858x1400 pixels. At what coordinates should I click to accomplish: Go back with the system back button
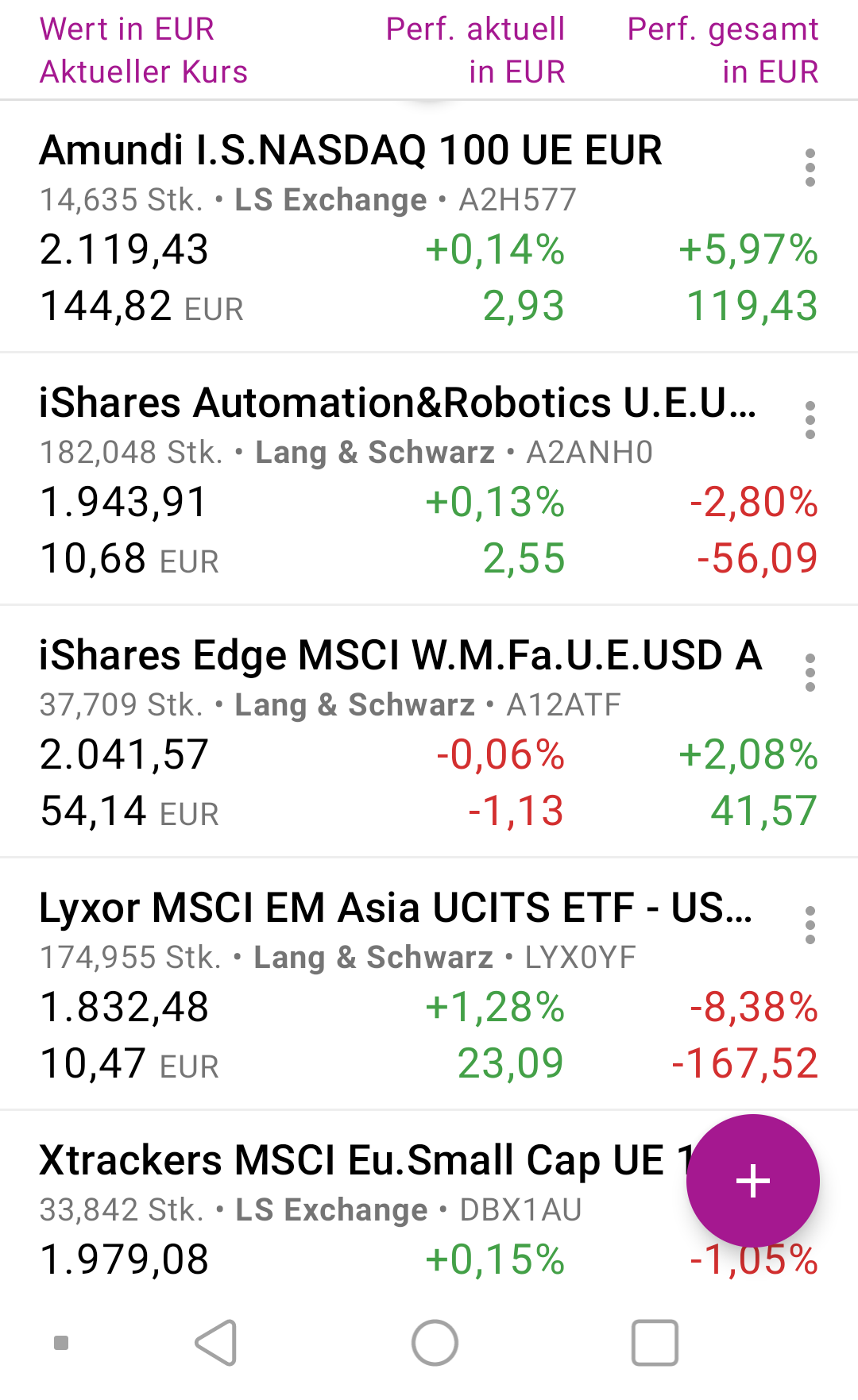coord(216,1343)
